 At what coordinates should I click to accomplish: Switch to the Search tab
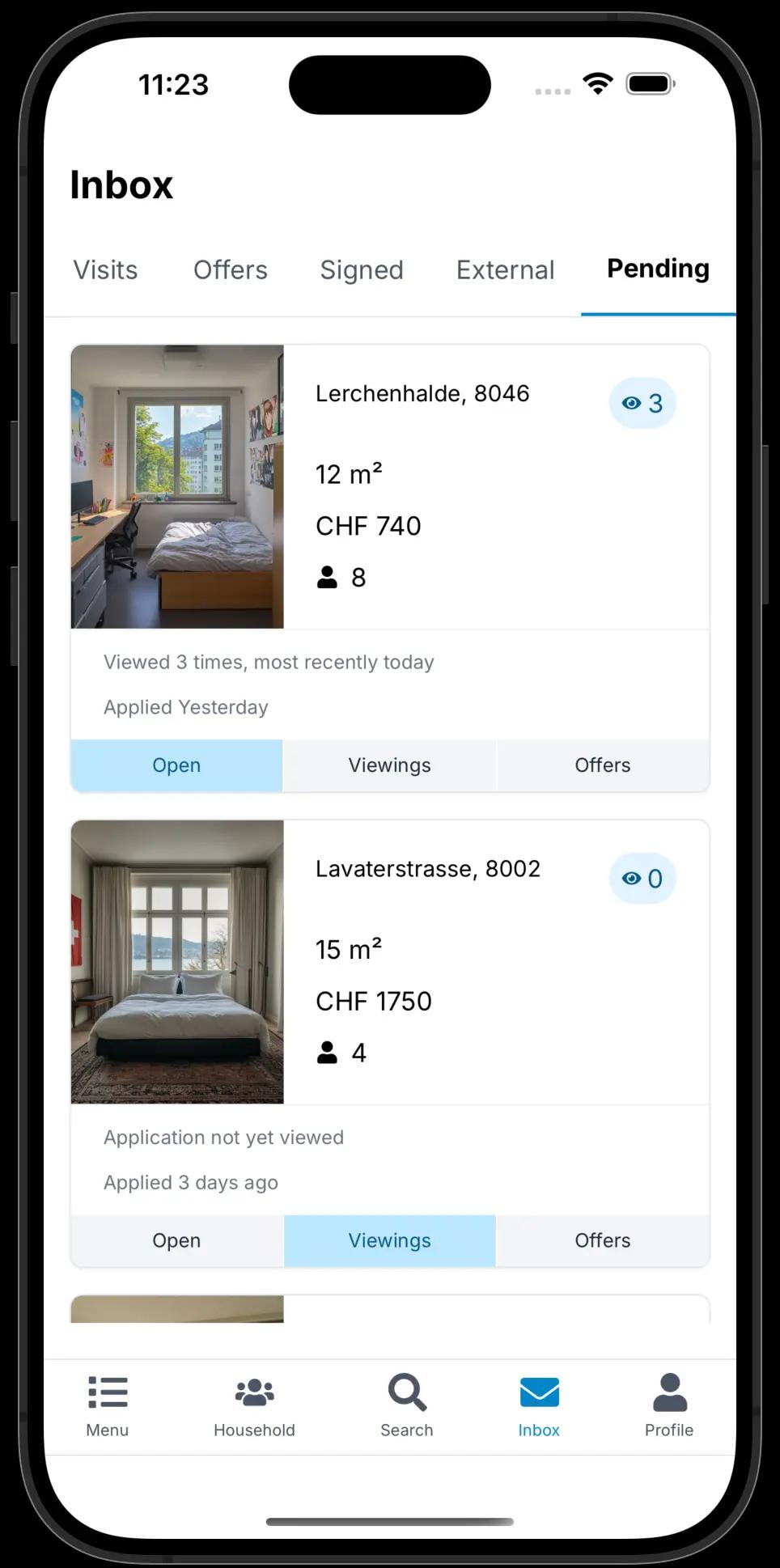406,1406
